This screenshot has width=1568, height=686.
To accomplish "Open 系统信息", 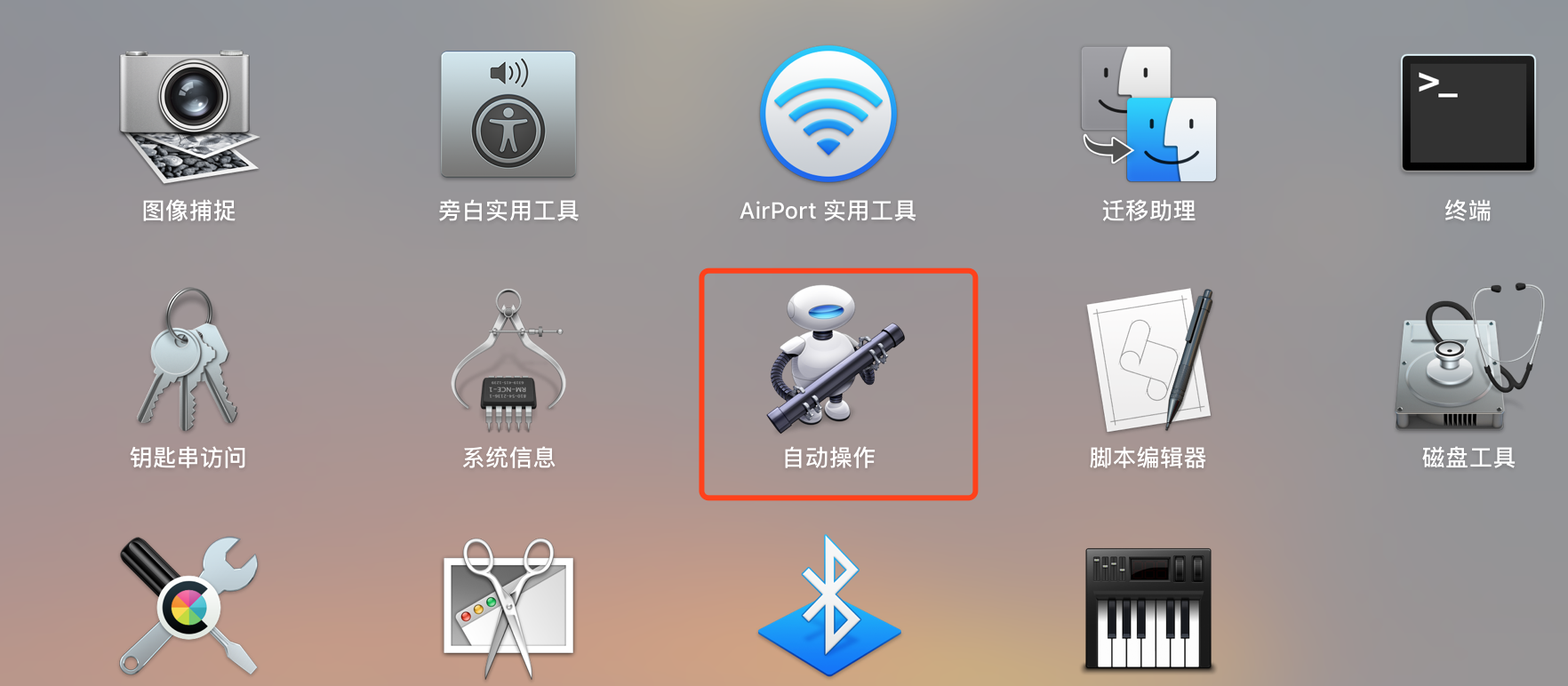I will coord(508,361).
